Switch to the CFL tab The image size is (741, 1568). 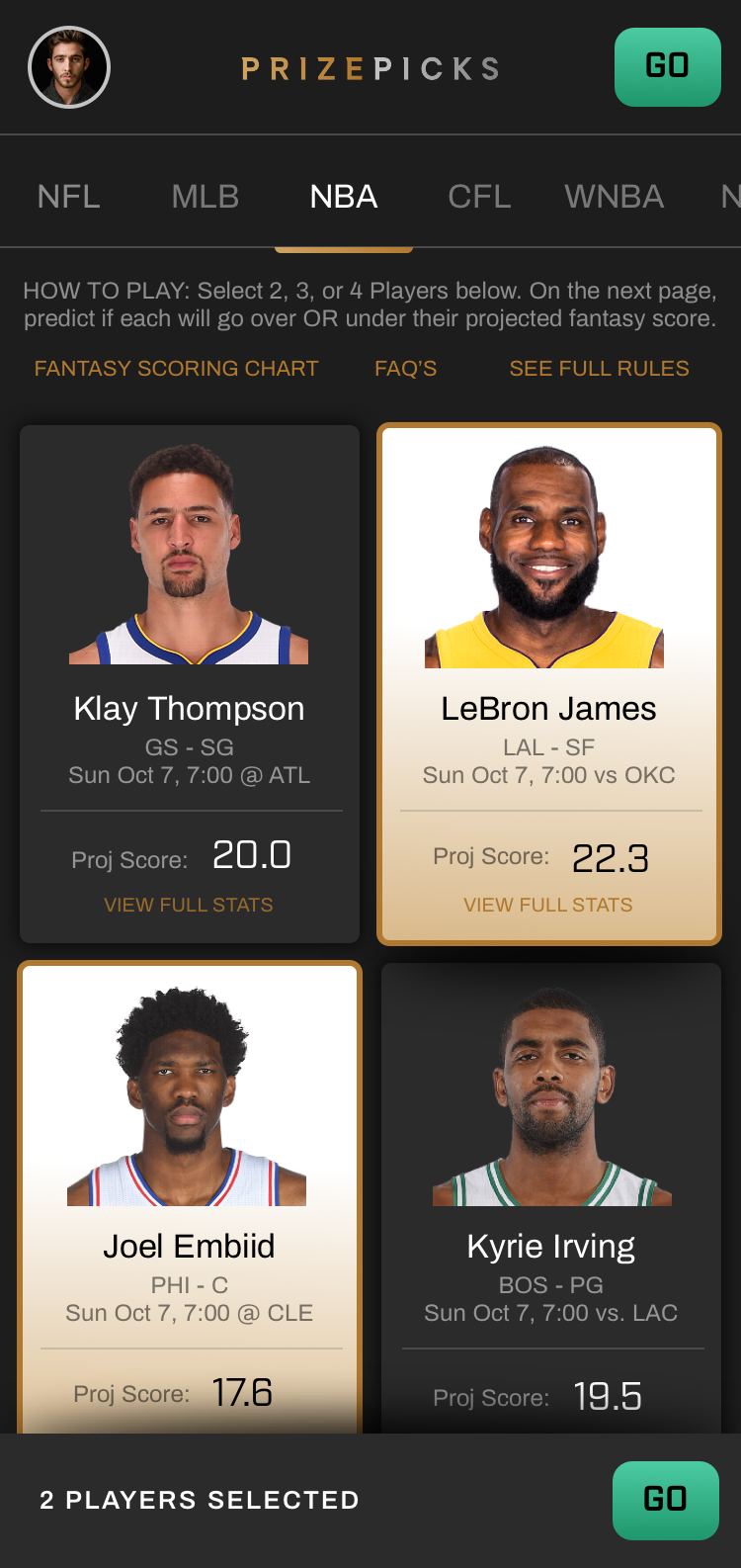point(479,197)
